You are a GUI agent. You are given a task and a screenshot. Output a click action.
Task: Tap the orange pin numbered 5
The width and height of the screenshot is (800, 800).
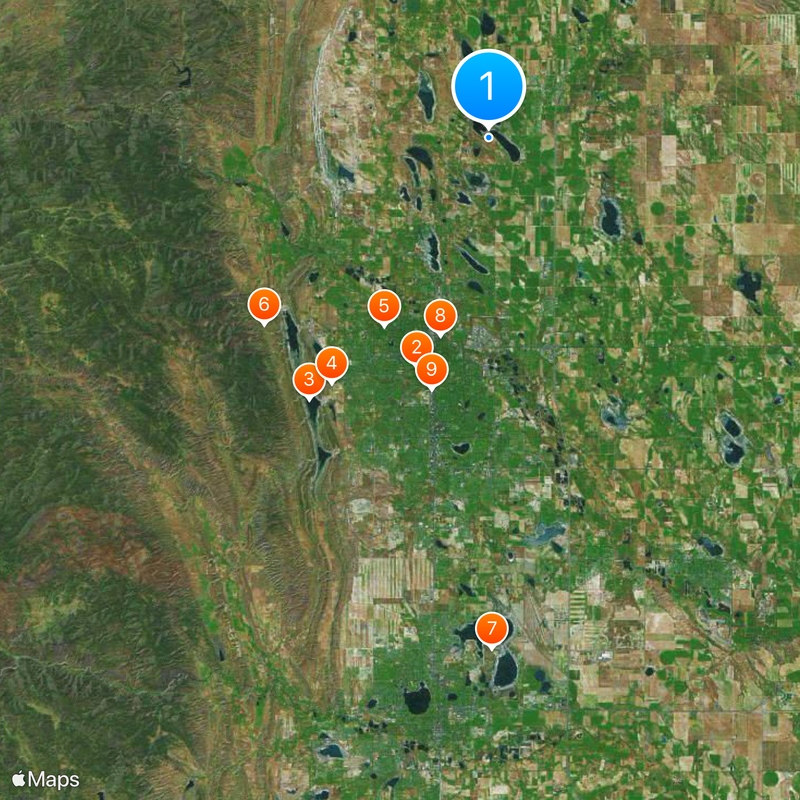[x=384, y=307]
